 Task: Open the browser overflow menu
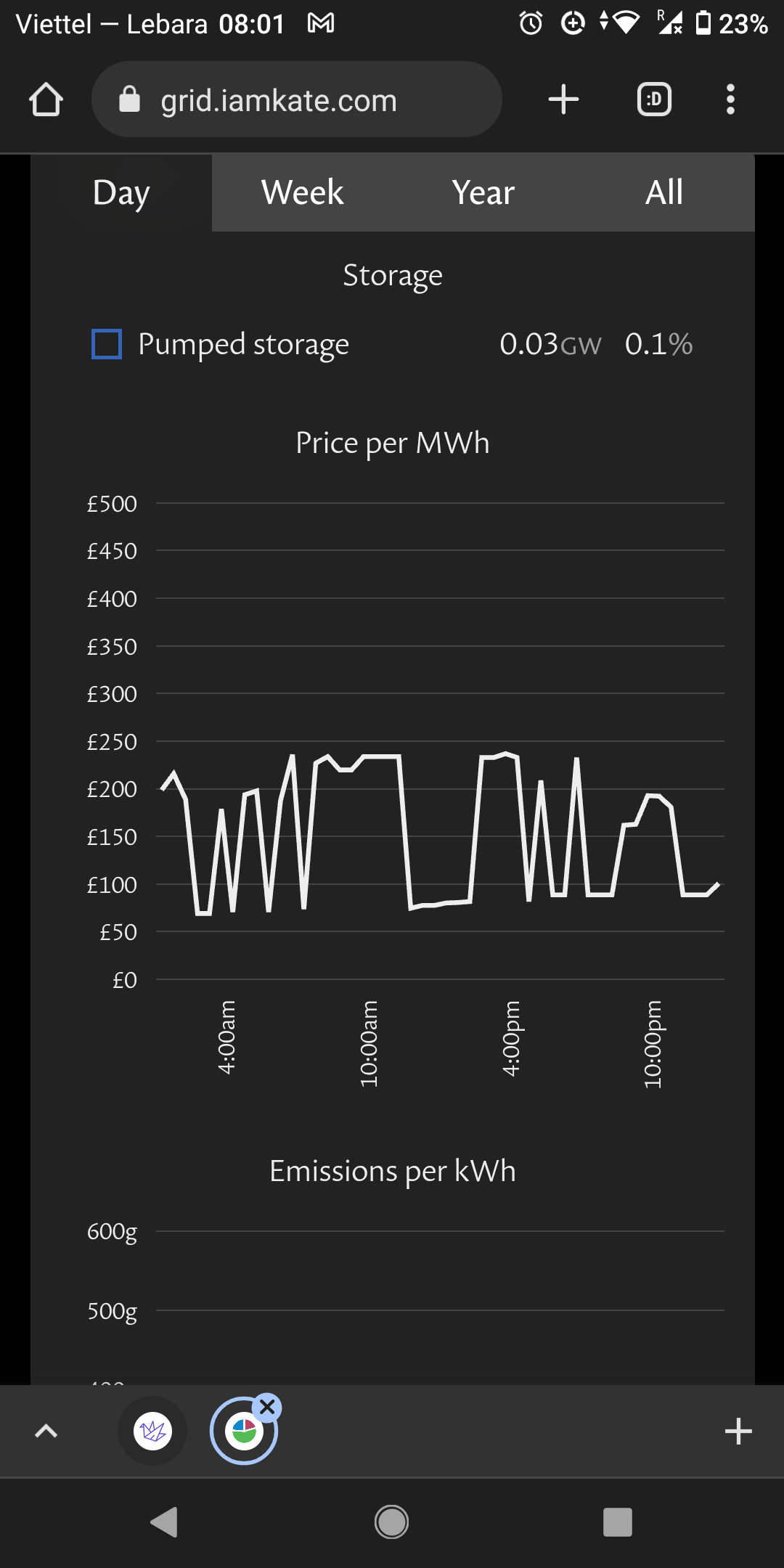pyautogui.click(x=730, y=99)
